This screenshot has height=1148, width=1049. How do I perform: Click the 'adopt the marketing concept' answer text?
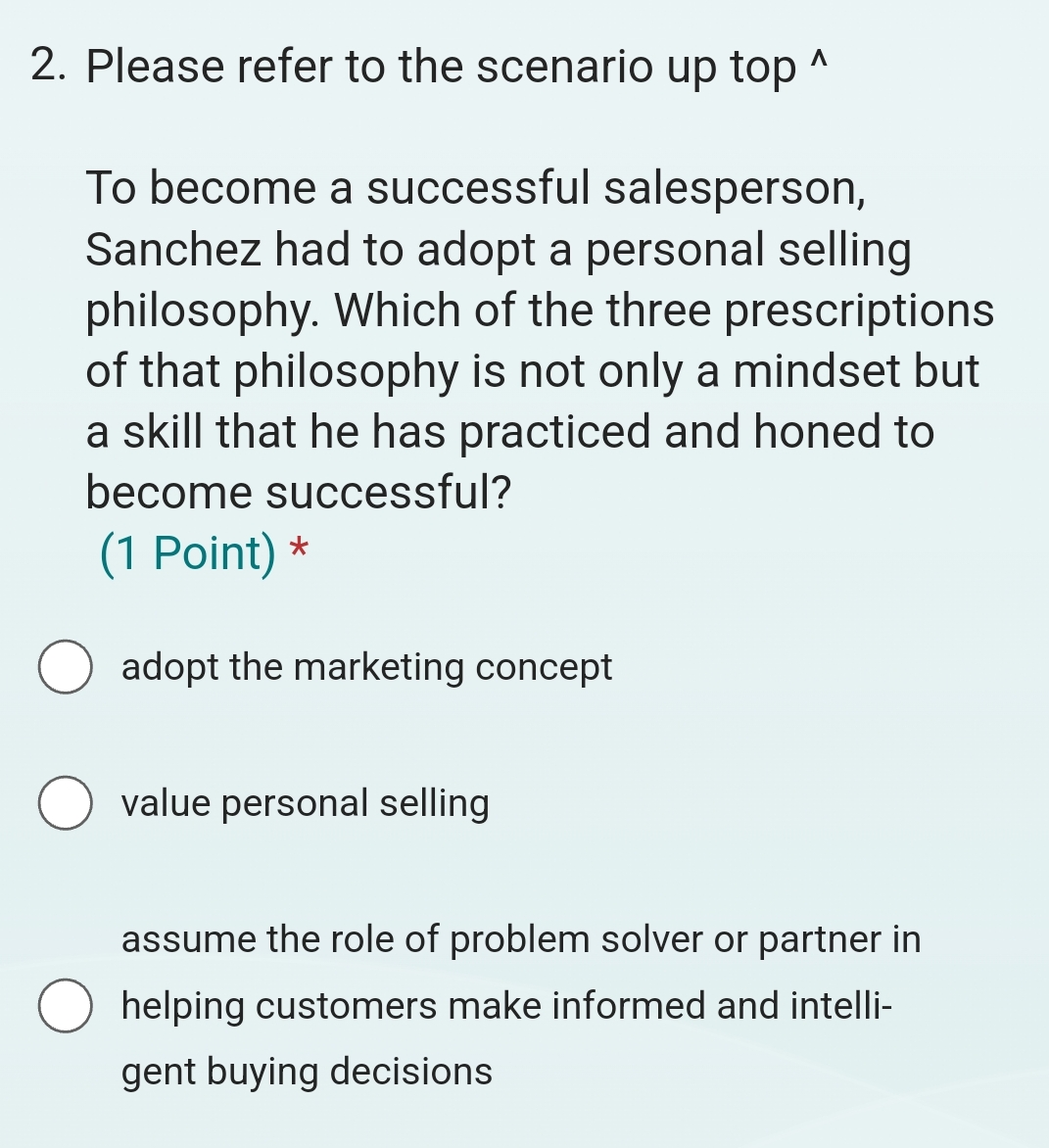(x=365, y=669)
